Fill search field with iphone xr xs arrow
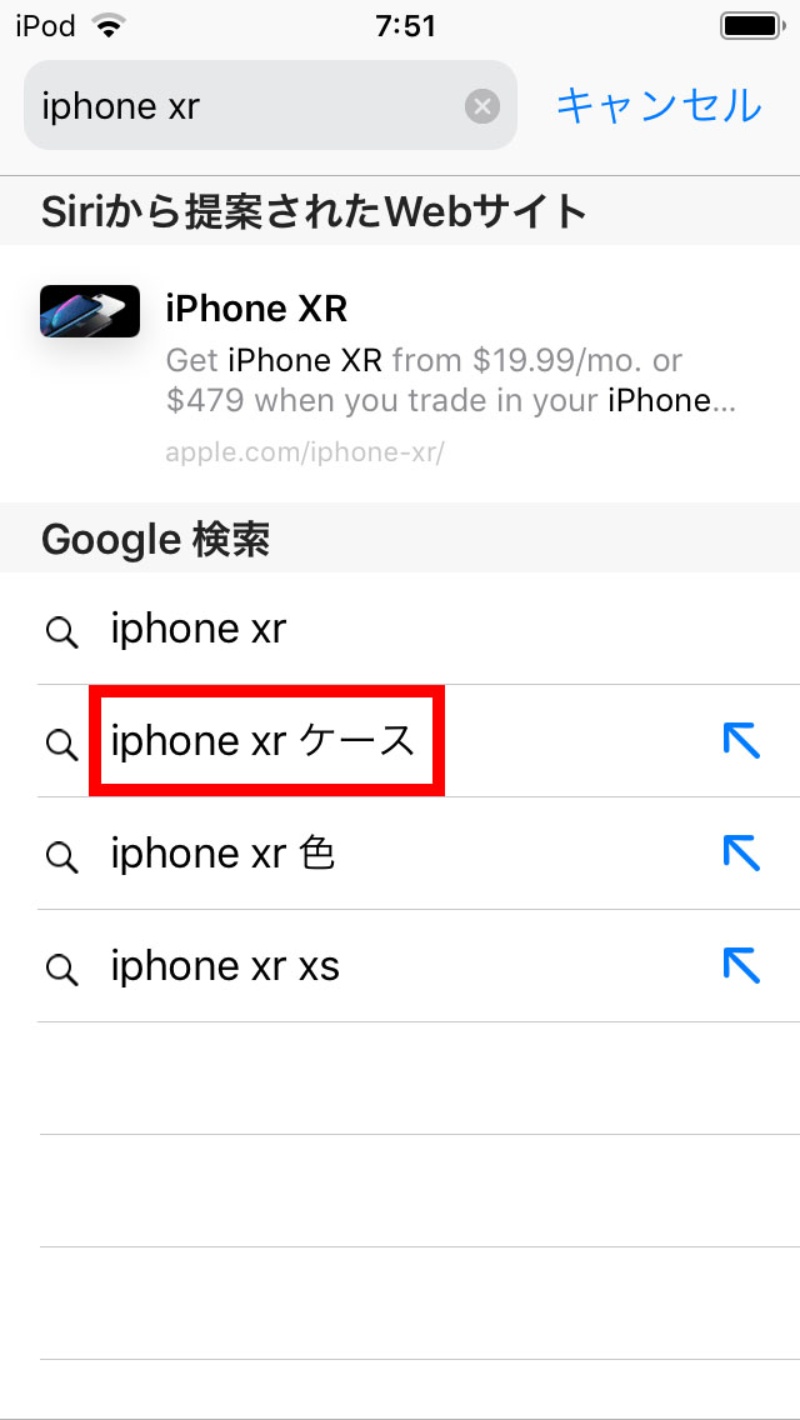The width and height of the screenshot is (800, 1420). coord(741,965)
